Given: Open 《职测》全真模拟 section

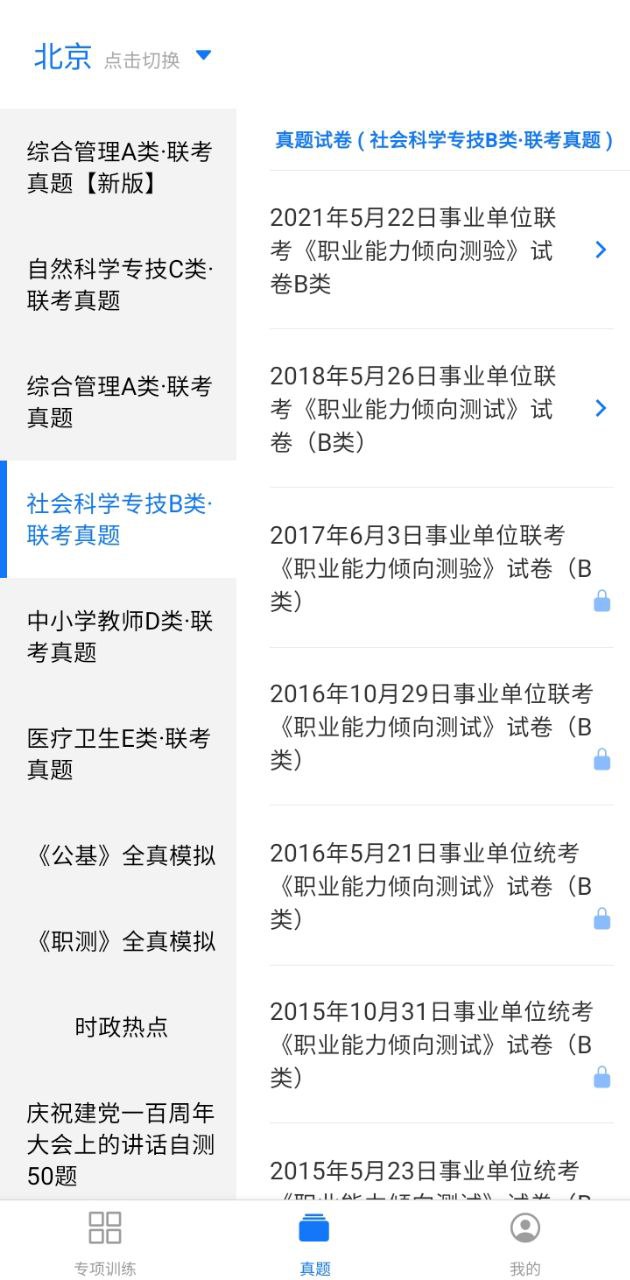Looking at the screenshot, I should click(119, 941).
